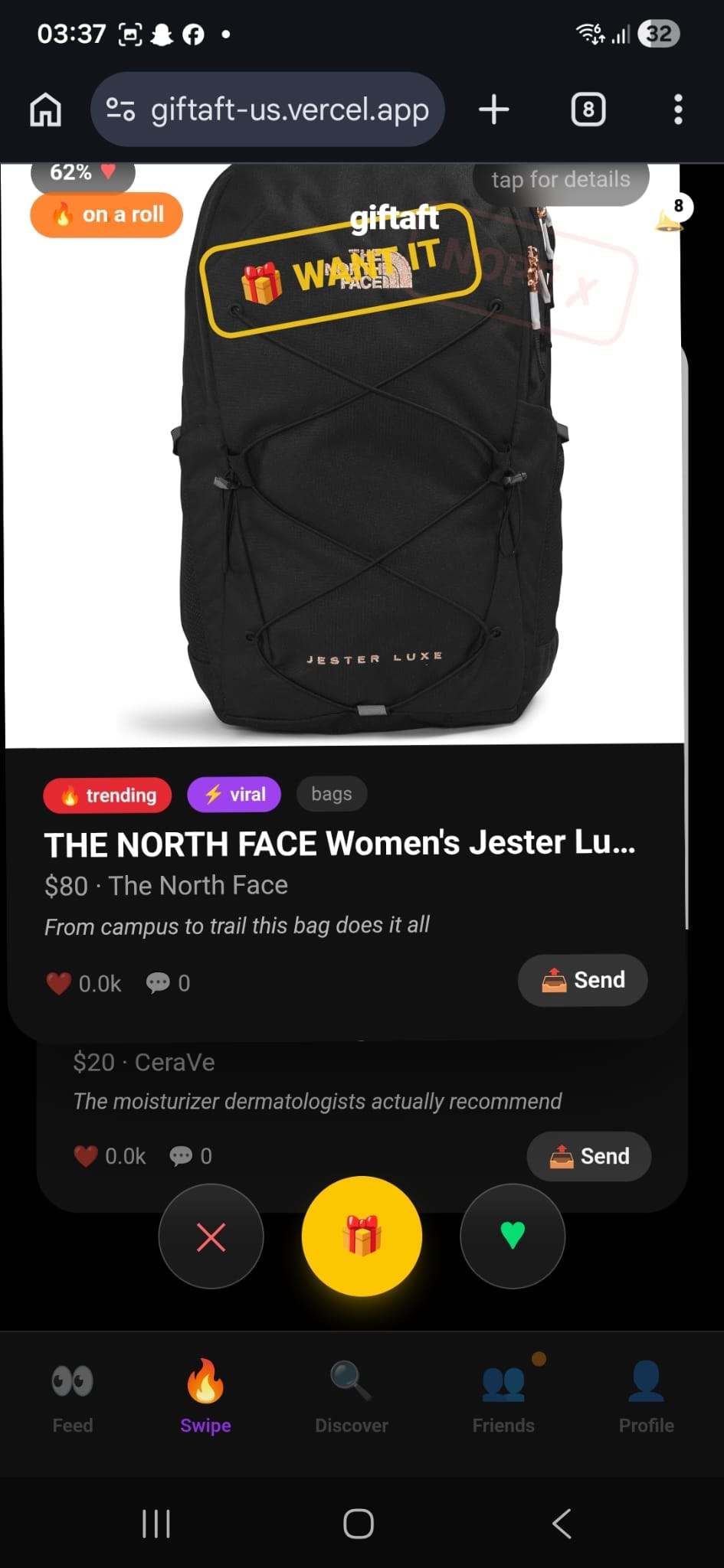
Task: Open the browser overflow menu
Action: point(678,109)
